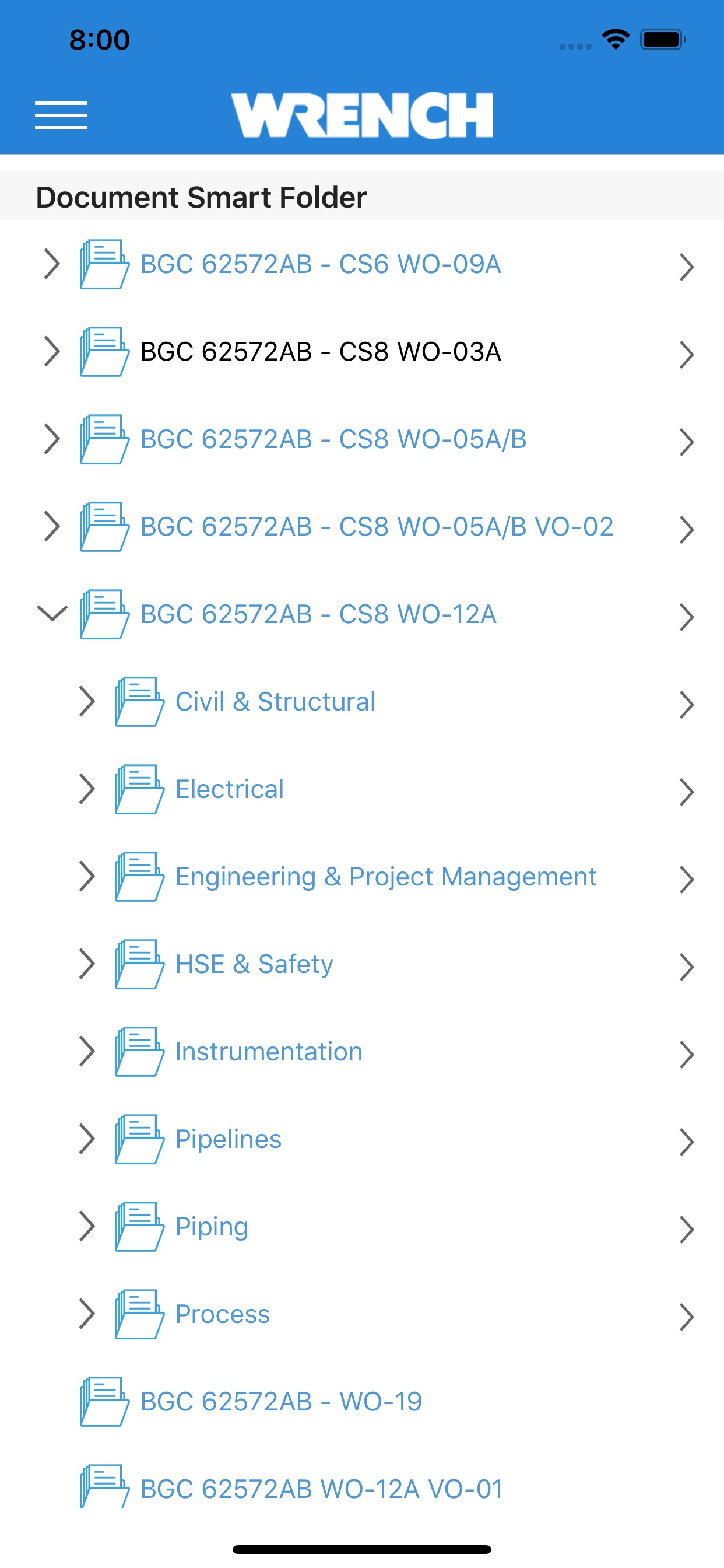Open the arrow beside CS8 WO-05A/B

point(686,442)
